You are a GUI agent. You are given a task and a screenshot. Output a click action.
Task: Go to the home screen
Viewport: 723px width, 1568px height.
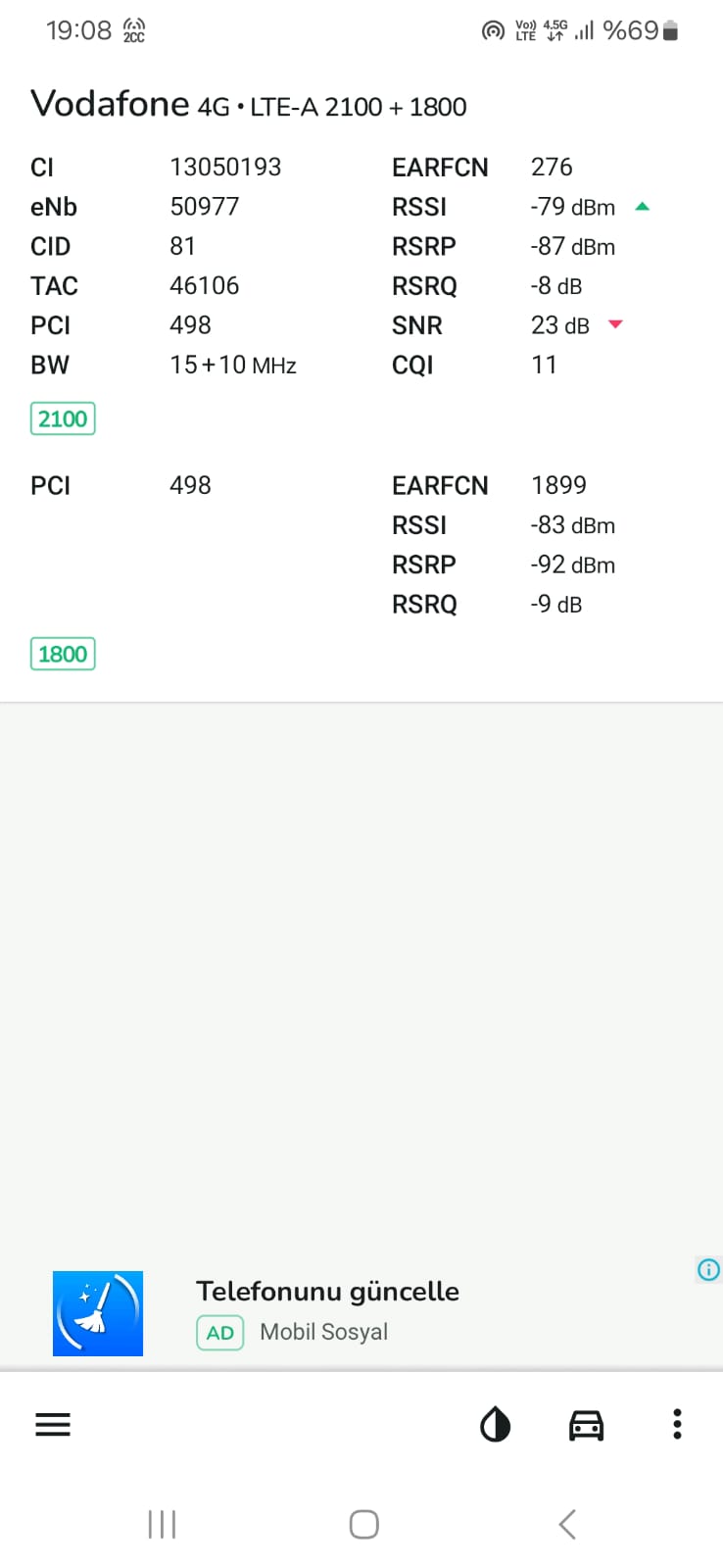tap(364, 1524)
